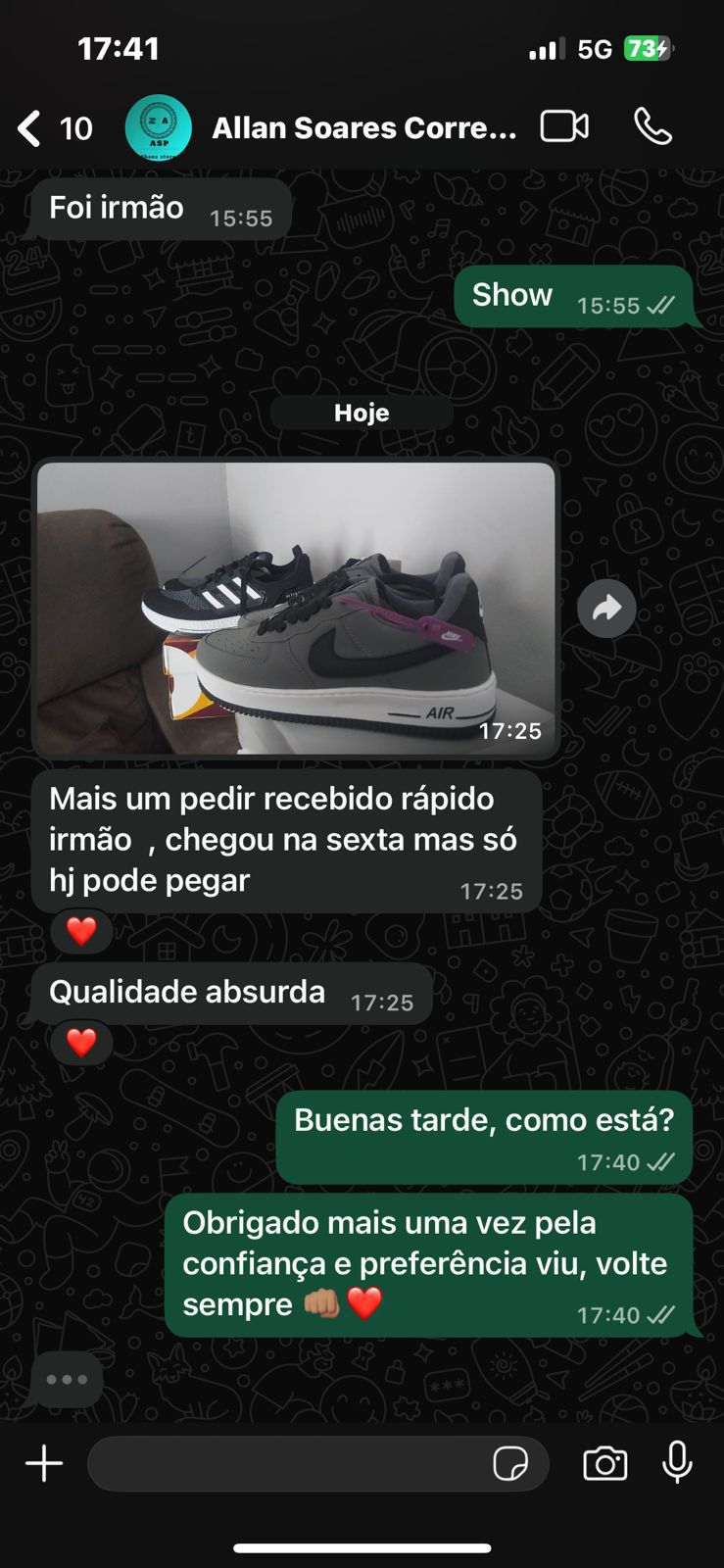
Task: Open the camera to take a photo
Action: (605, 1464)
